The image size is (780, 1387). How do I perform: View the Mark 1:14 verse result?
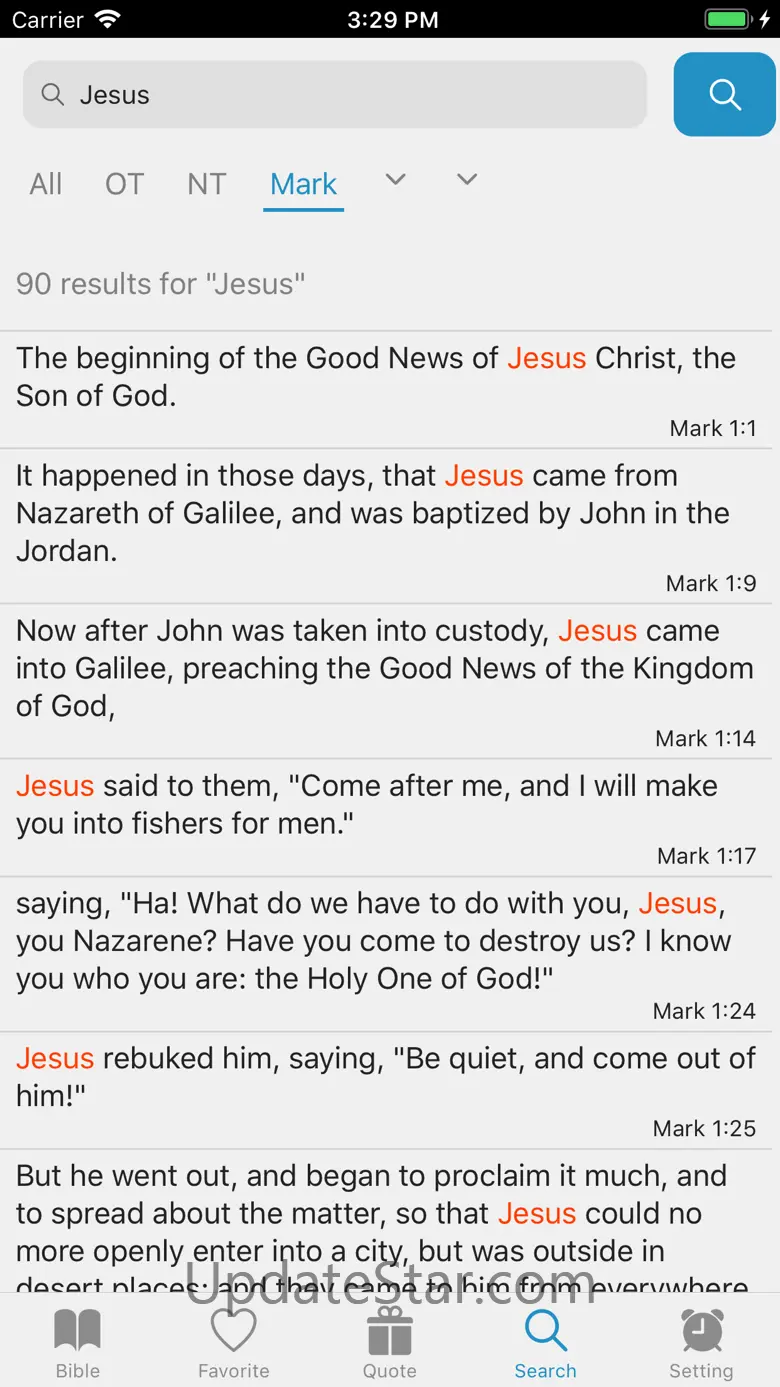(386, 681)
